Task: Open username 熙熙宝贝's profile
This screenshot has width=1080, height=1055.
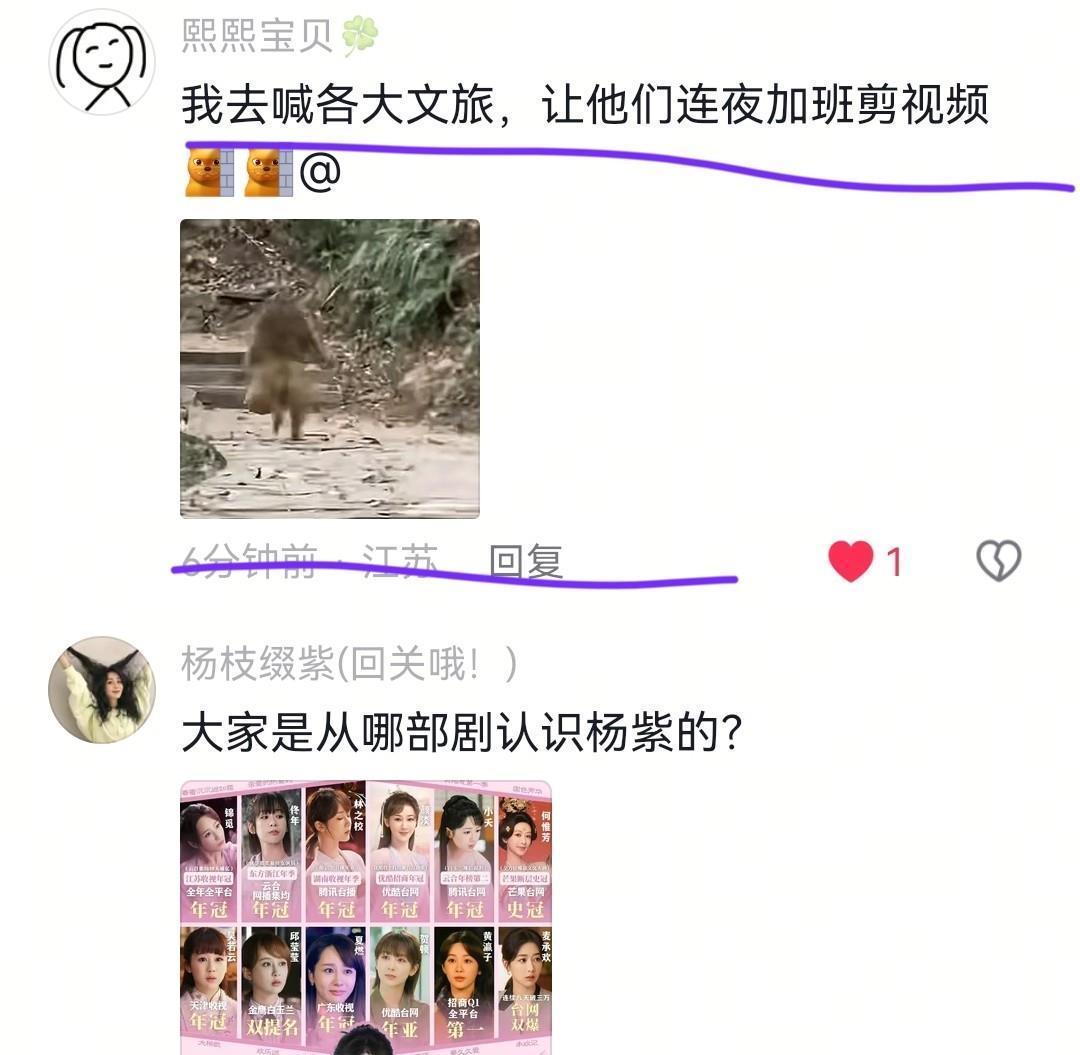Action: [x=257, y=36]
